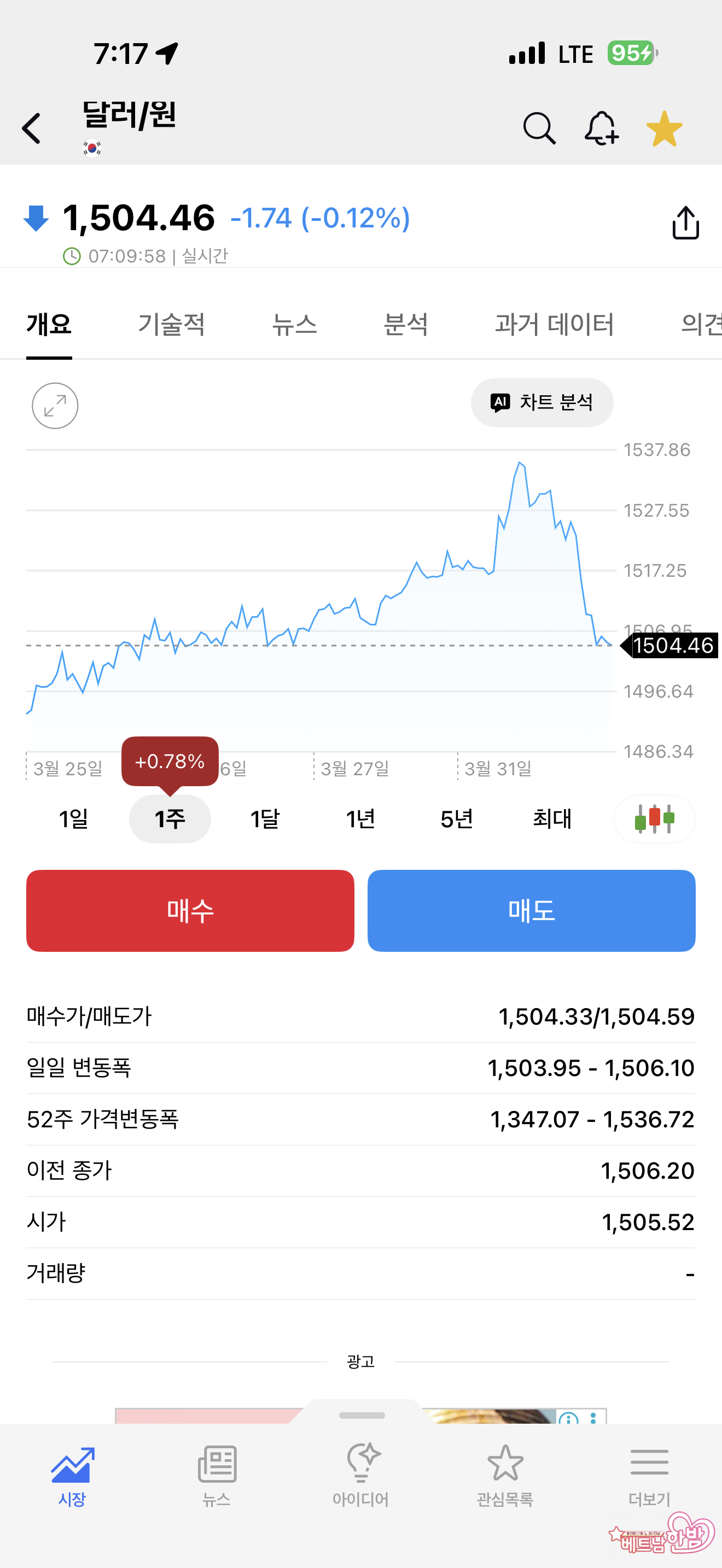Tap the red 매수 button
The width and height of the screenshot is (722, 1568).
pos(190,911)
